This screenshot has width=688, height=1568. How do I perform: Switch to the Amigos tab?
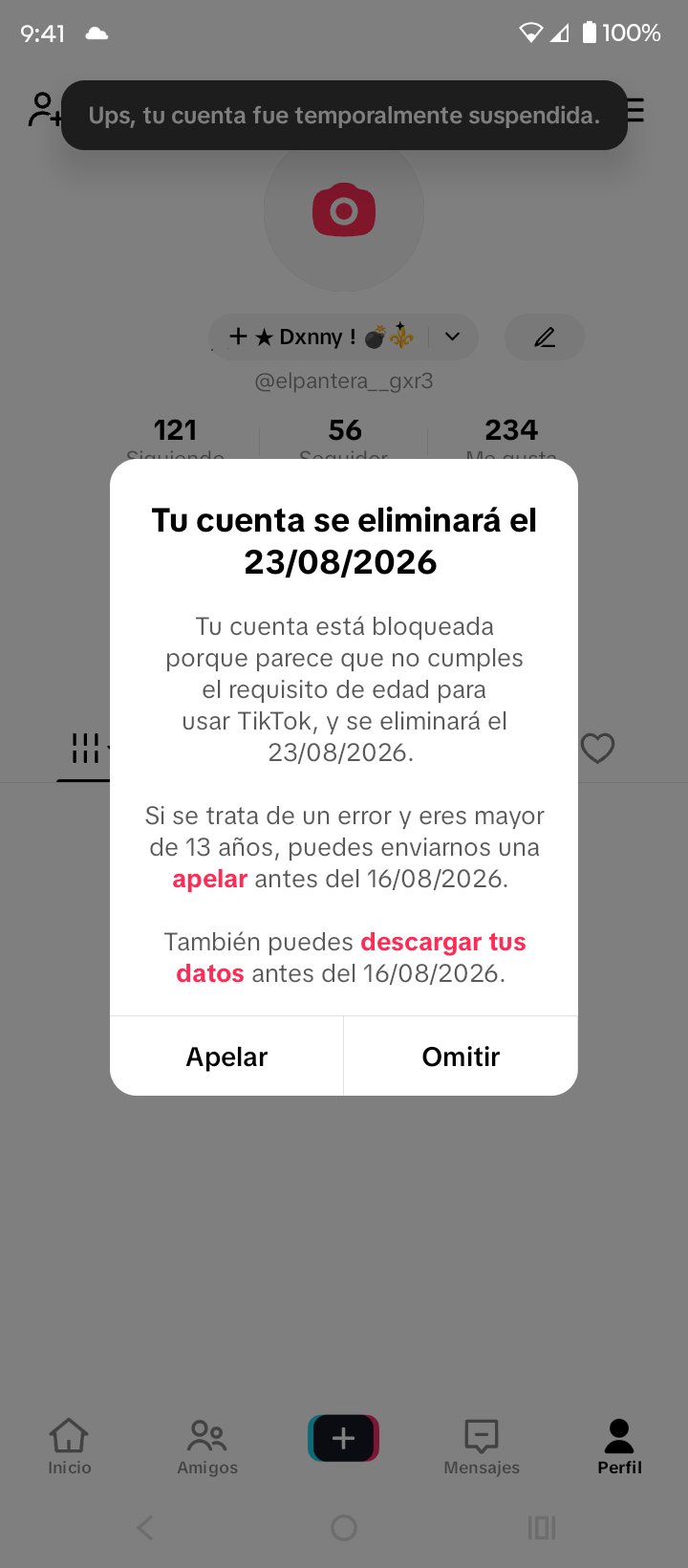pos(207,1446)
